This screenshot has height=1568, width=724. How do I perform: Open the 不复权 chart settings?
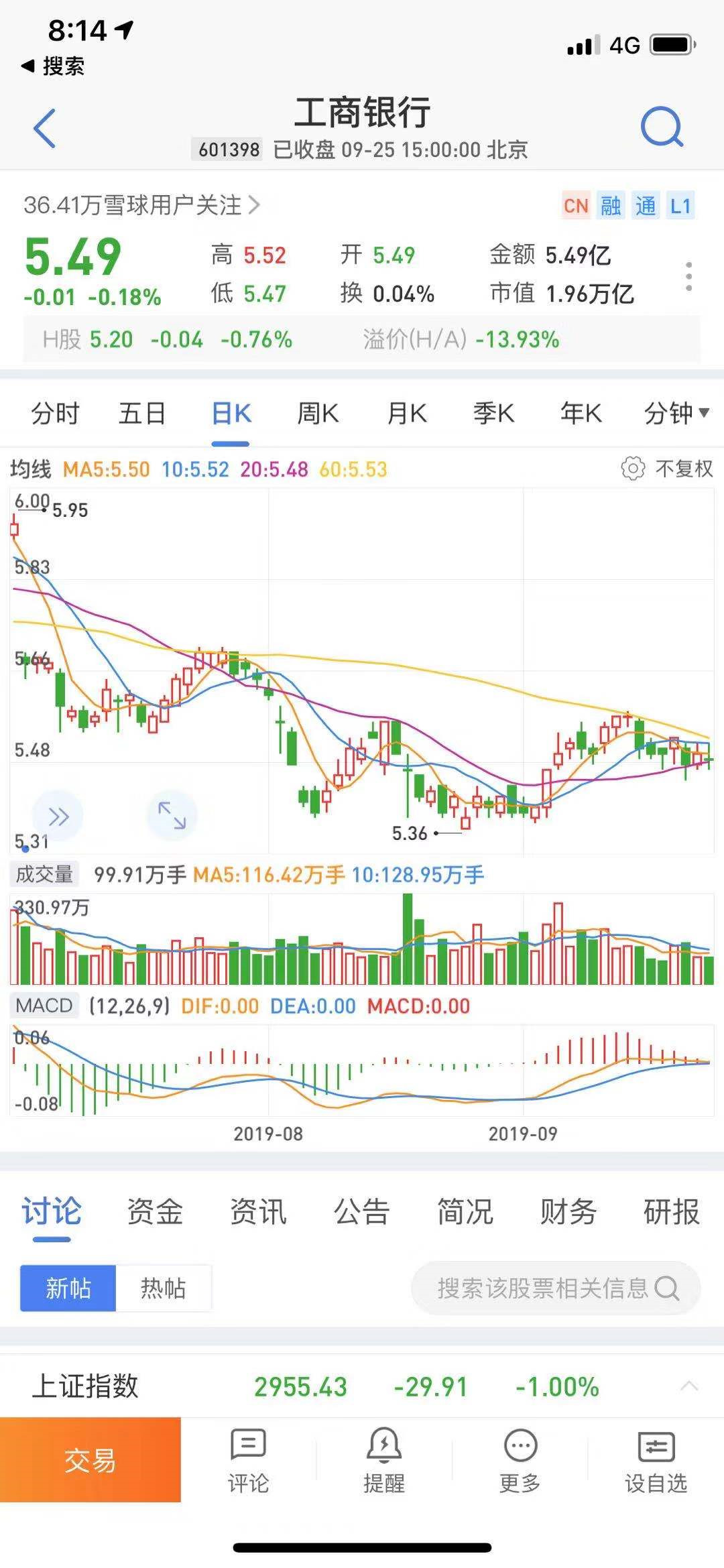click(x=668, y=469)
